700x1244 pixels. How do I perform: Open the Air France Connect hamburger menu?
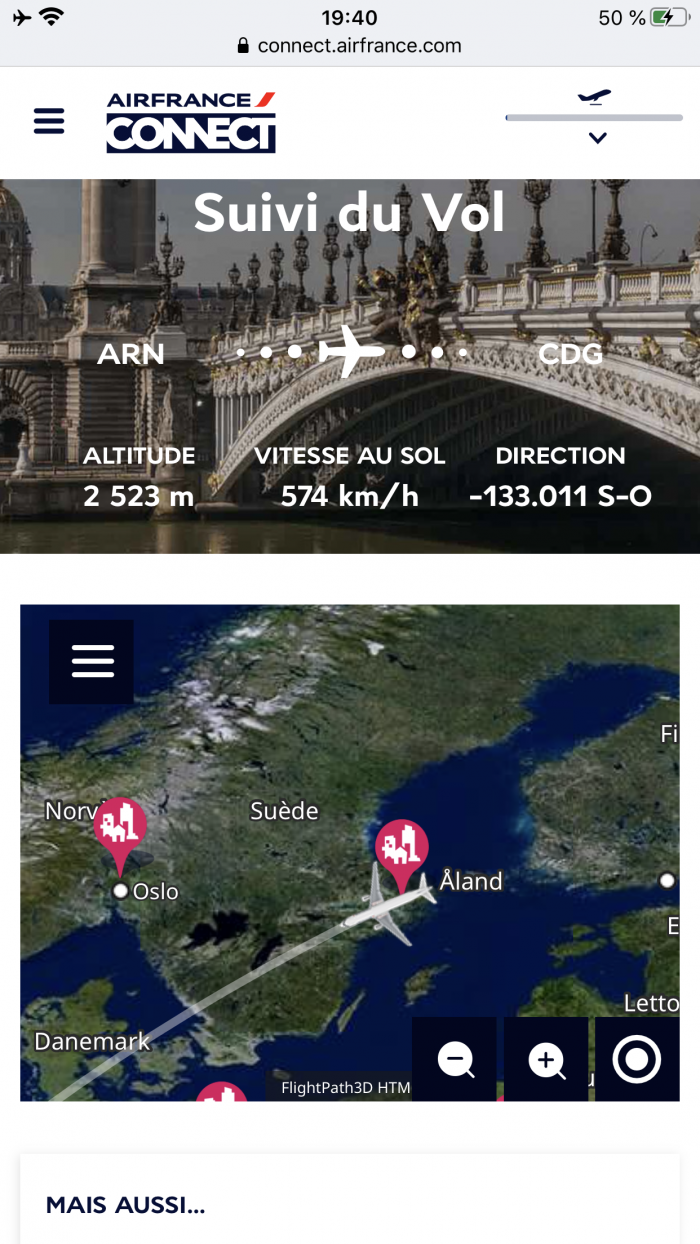49,121
